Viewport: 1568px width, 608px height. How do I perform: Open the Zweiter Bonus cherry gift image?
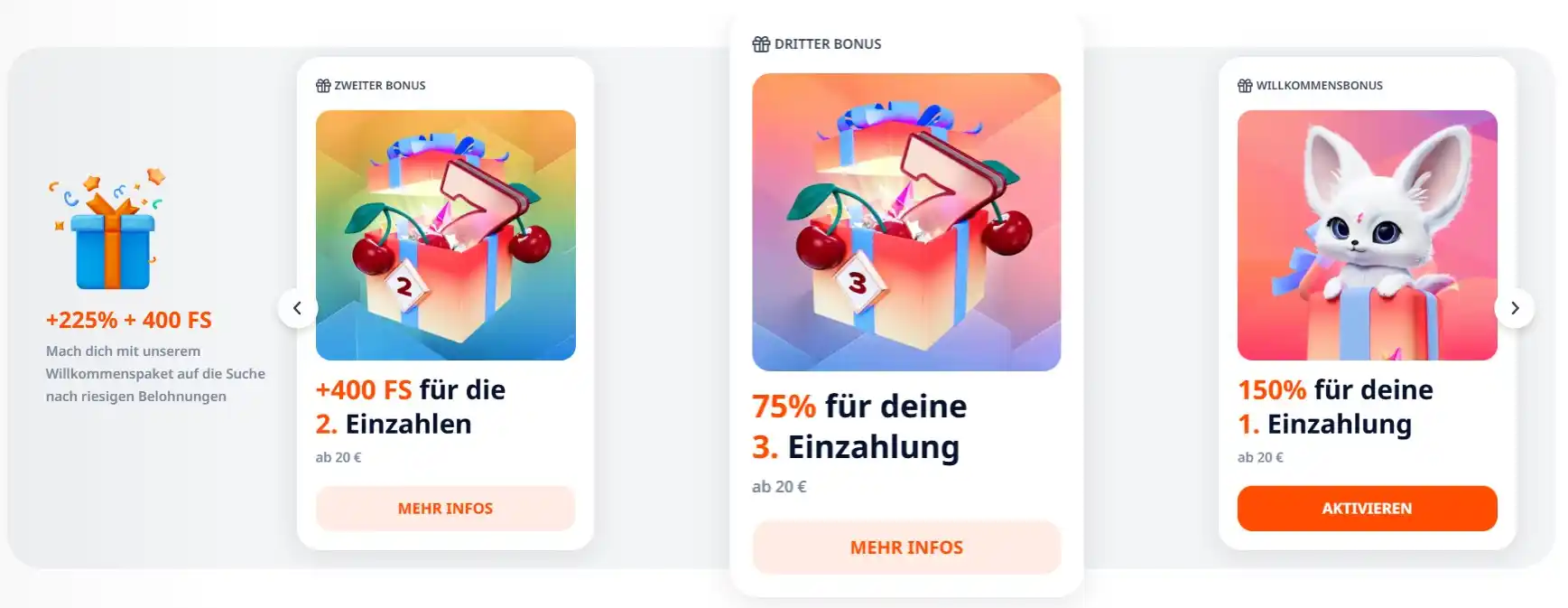[445, 235]
